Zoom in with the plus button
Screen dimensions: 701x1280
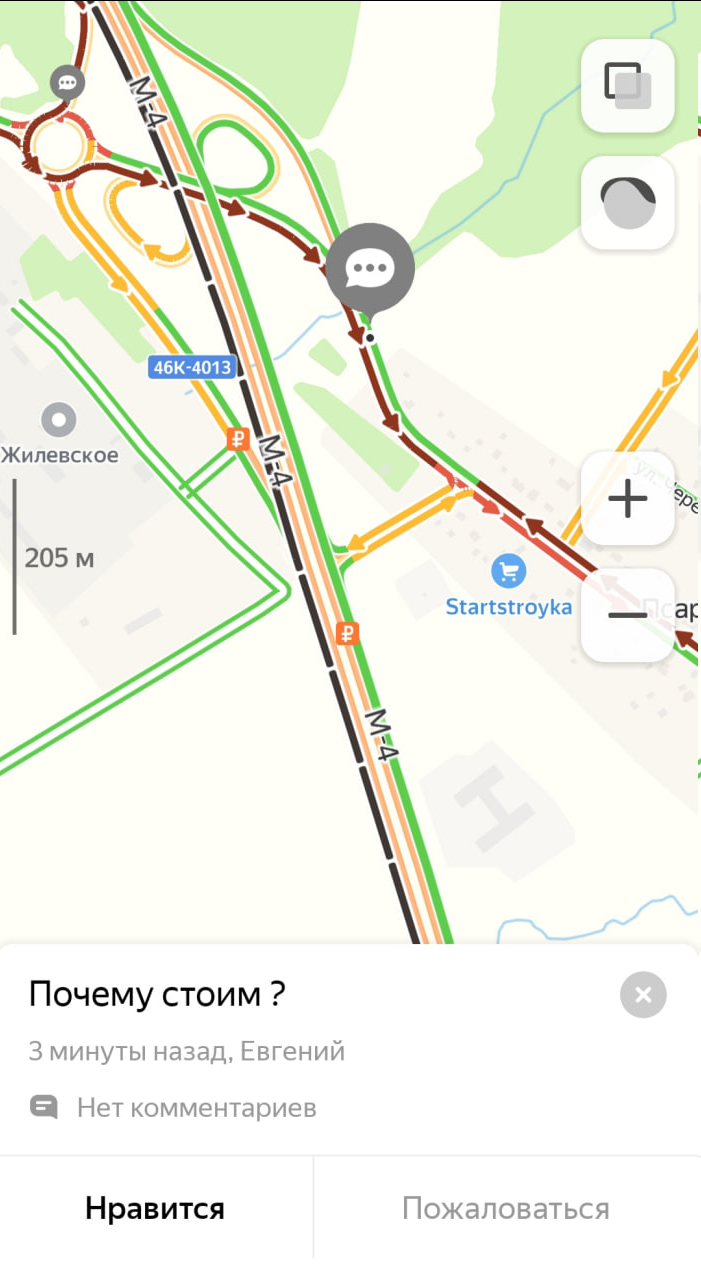pyautogui.click(x=627, y=498)
